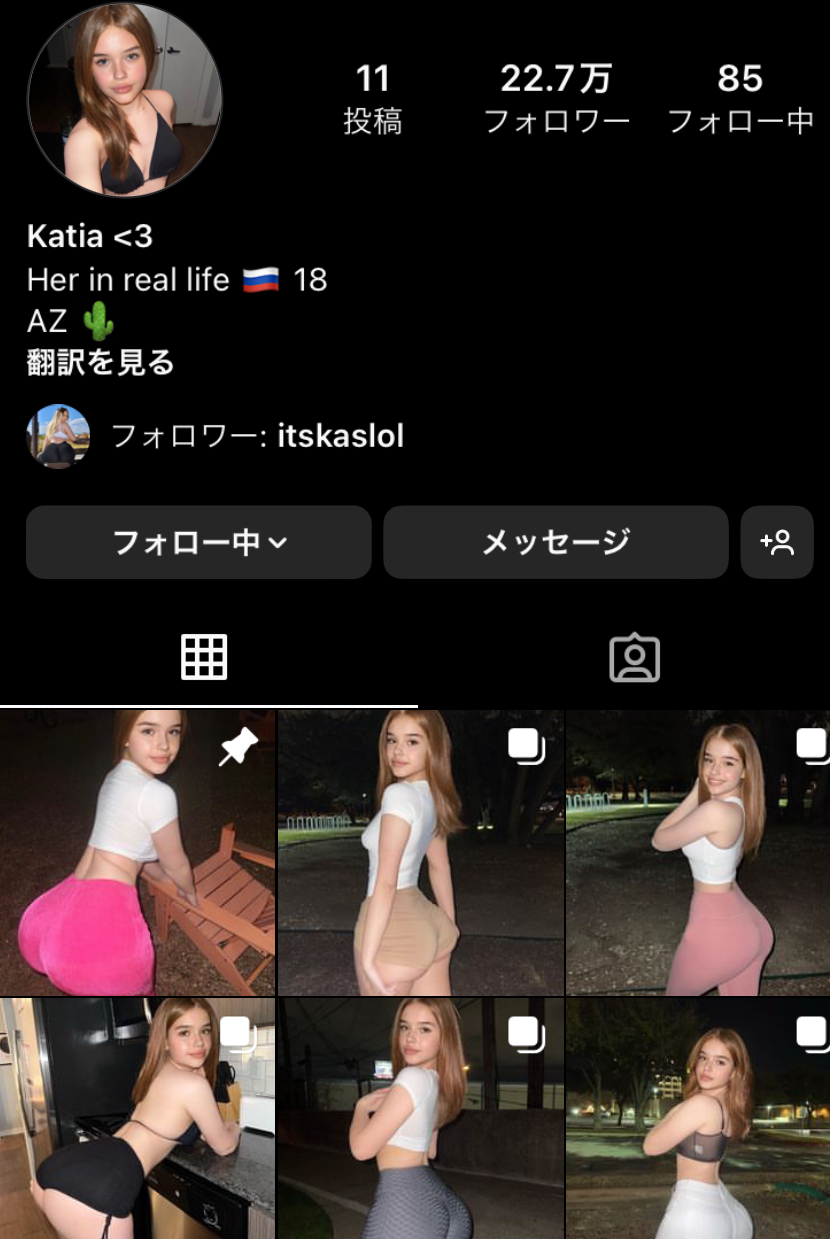Open the post with pink leggings
The height and width of the screenshot is (1239, 830).
[698, 853]
